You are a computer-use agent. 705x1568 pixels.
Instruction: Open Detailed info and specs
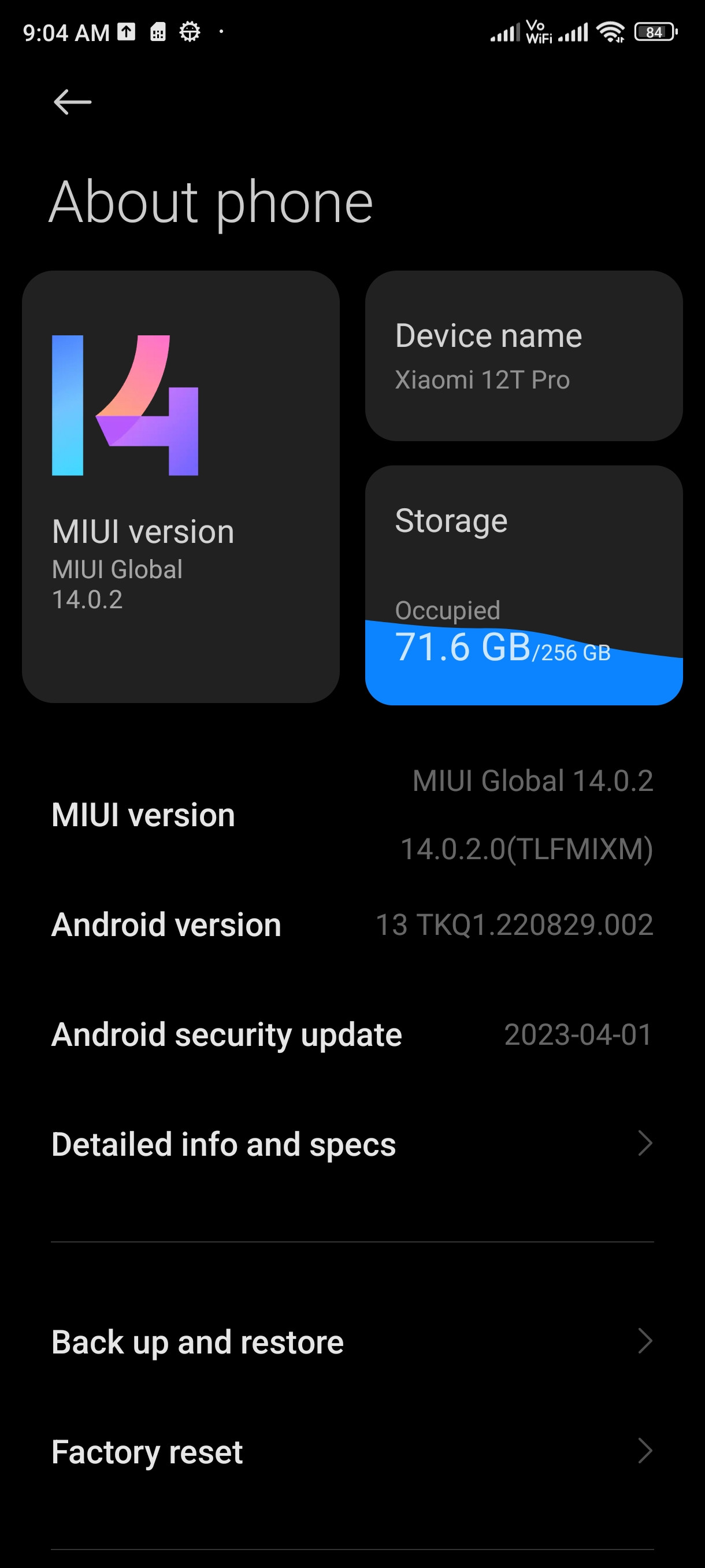click(x=352, y=1144)
